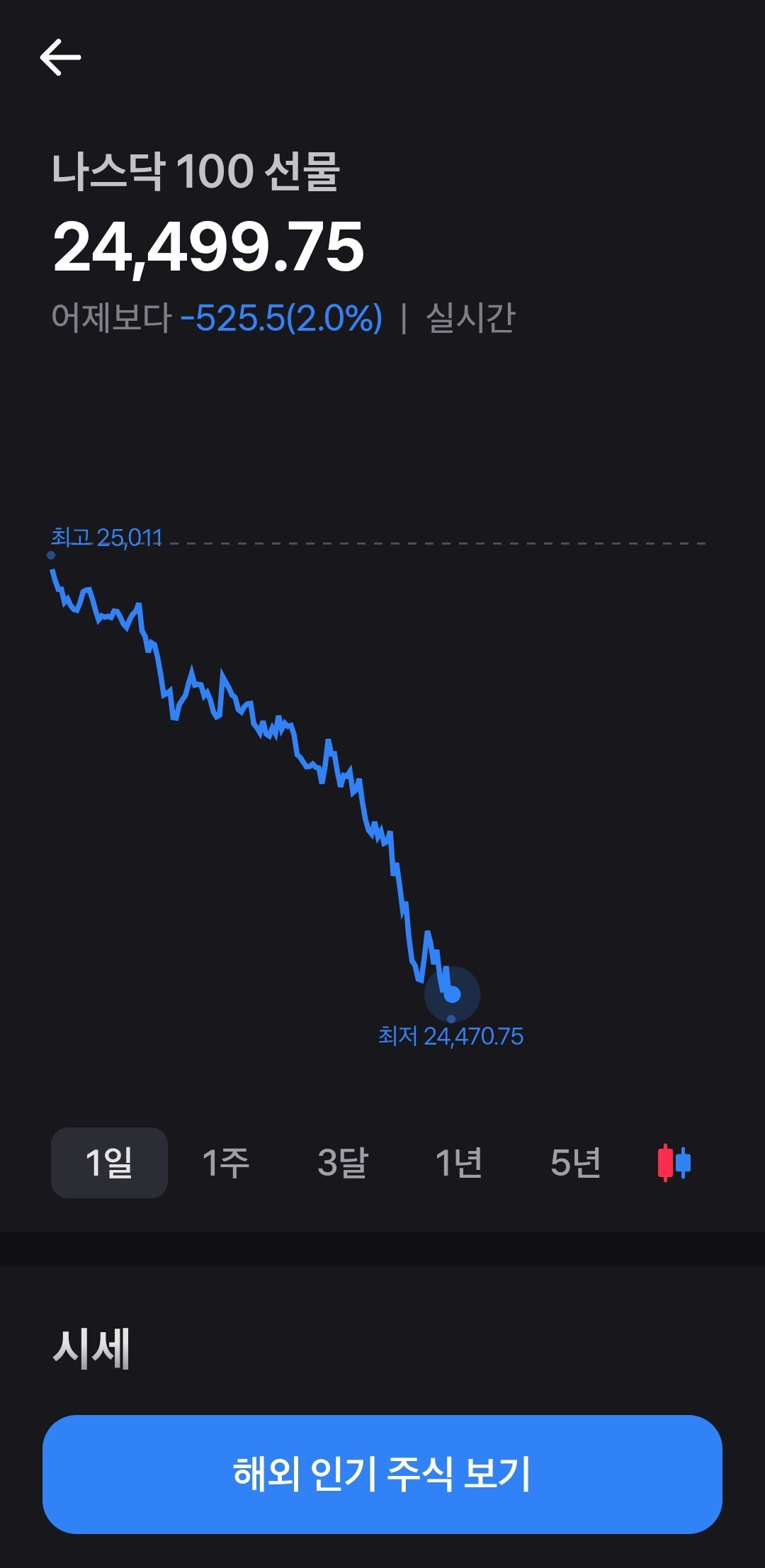View the 5년 chart range
The width and height of the screenshot is (765, 1568).
pyautogui.click(x=576, y=1162)
